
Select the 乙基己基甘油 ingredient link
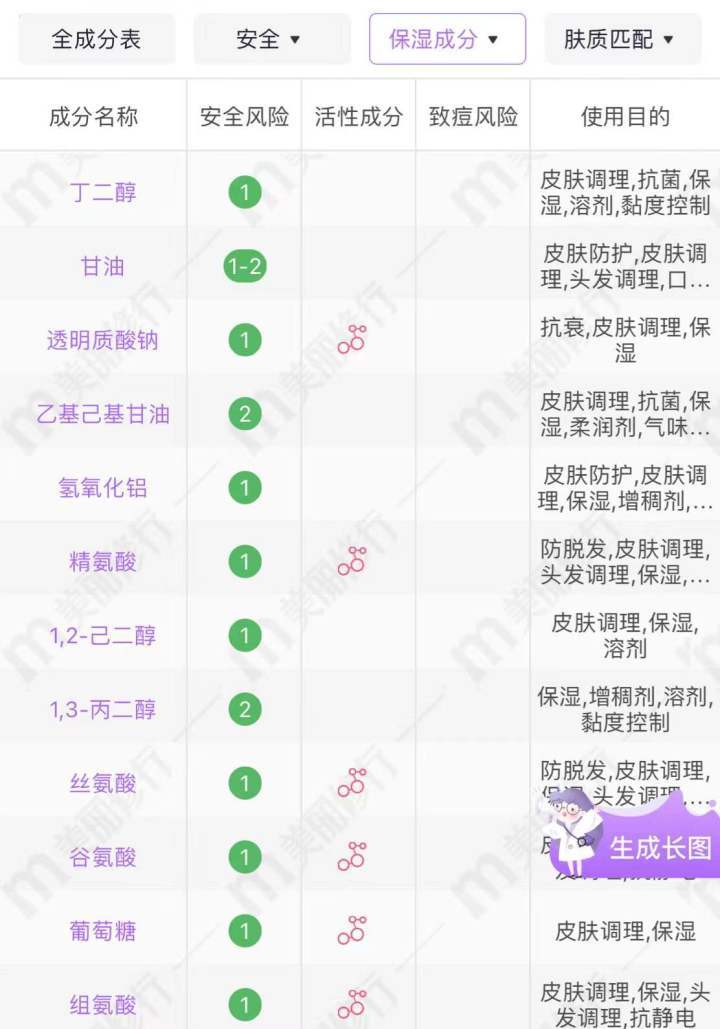[102, 414]
